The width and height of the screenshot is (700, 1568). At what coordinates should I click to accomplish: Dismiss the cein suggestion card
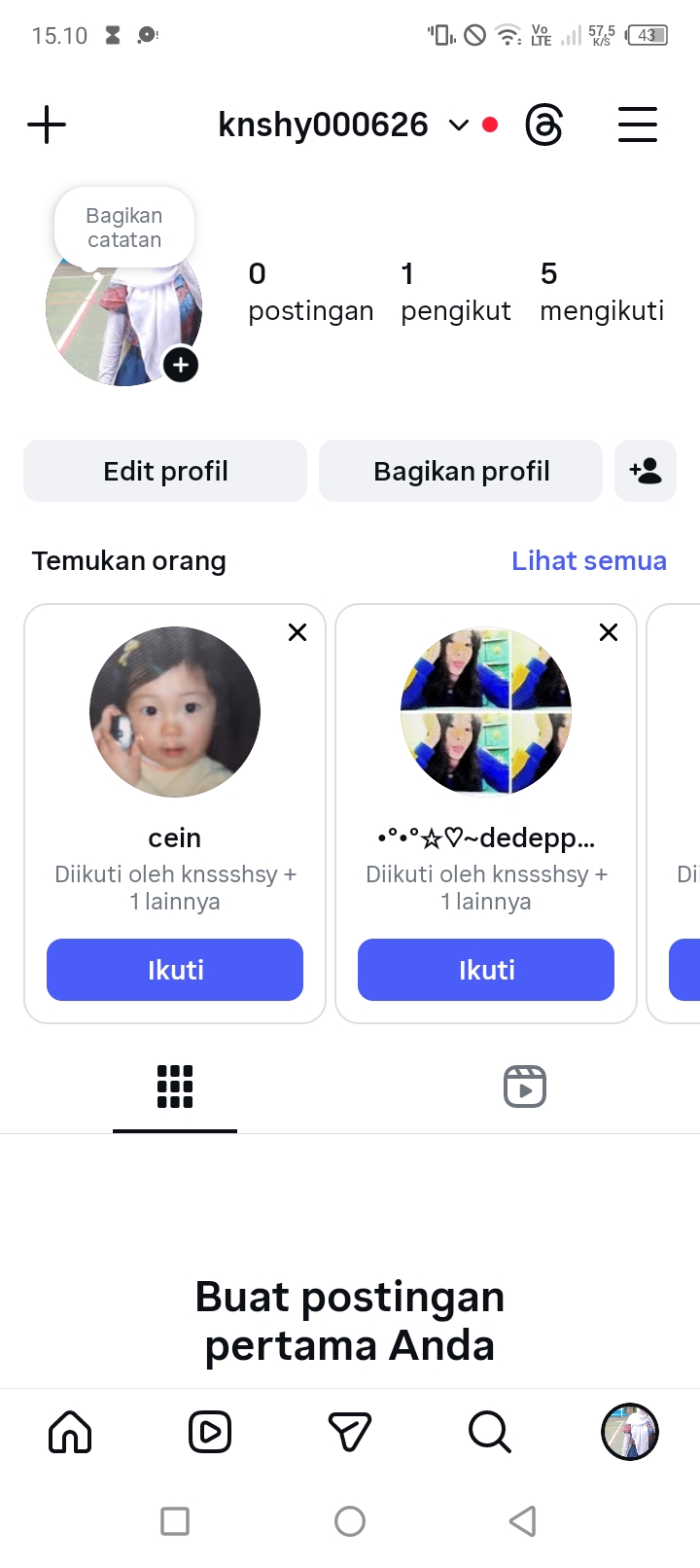(x=297, y=632)
